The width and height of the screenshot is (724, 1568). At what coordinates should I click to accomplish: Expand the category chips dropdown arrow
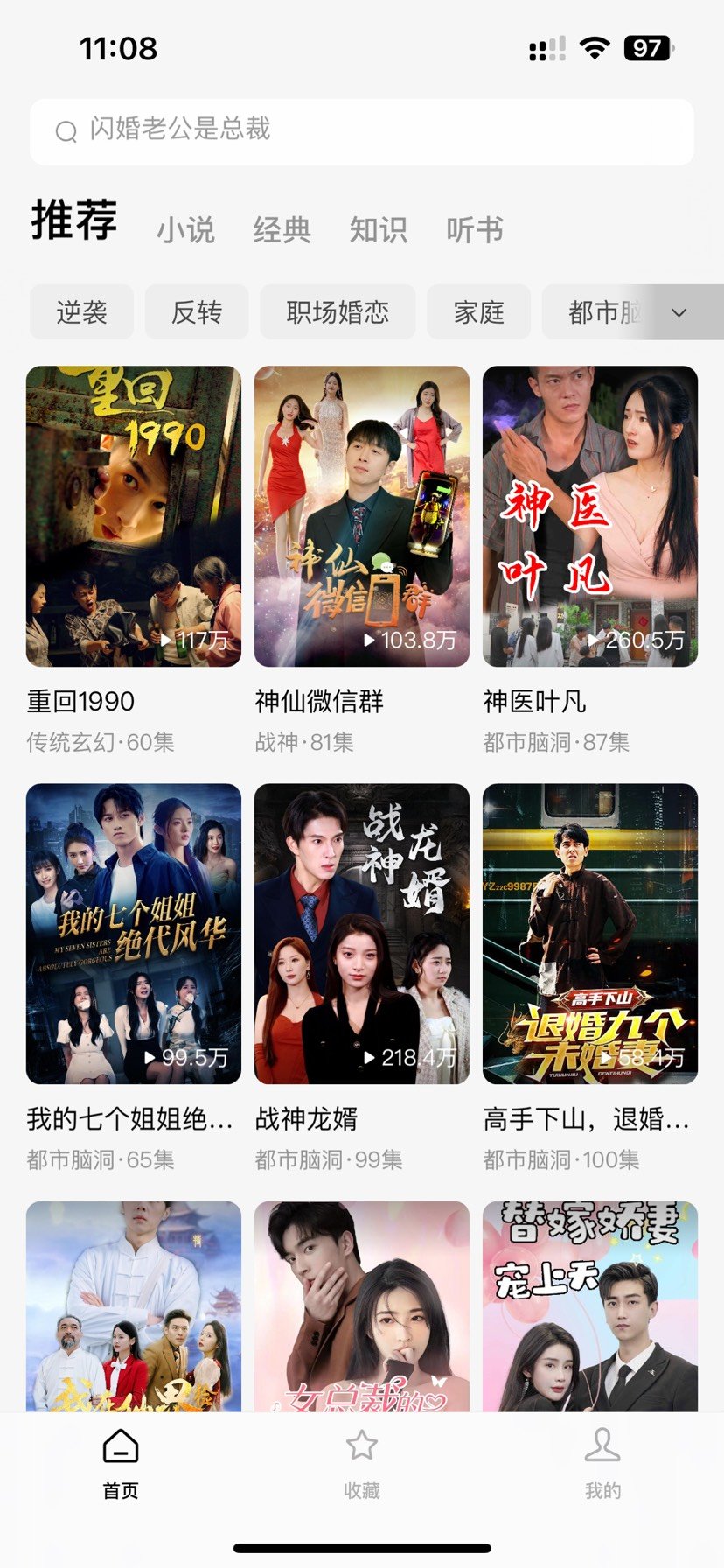tap(679, 312)
